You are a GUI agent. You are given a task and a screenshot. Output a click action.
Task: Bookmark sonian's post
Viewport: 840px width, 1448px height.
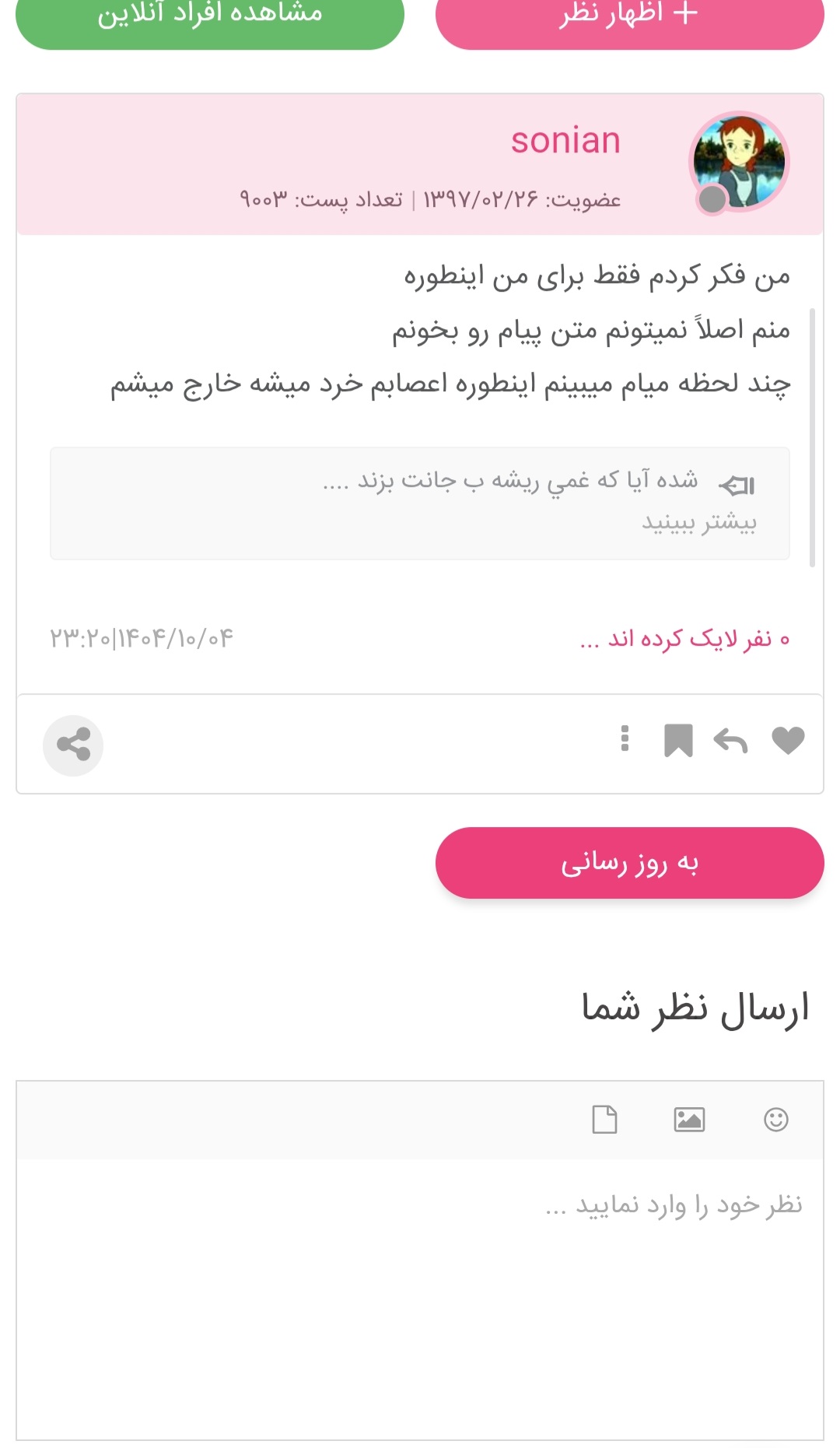pyautogui.click(x=678, y=741)
